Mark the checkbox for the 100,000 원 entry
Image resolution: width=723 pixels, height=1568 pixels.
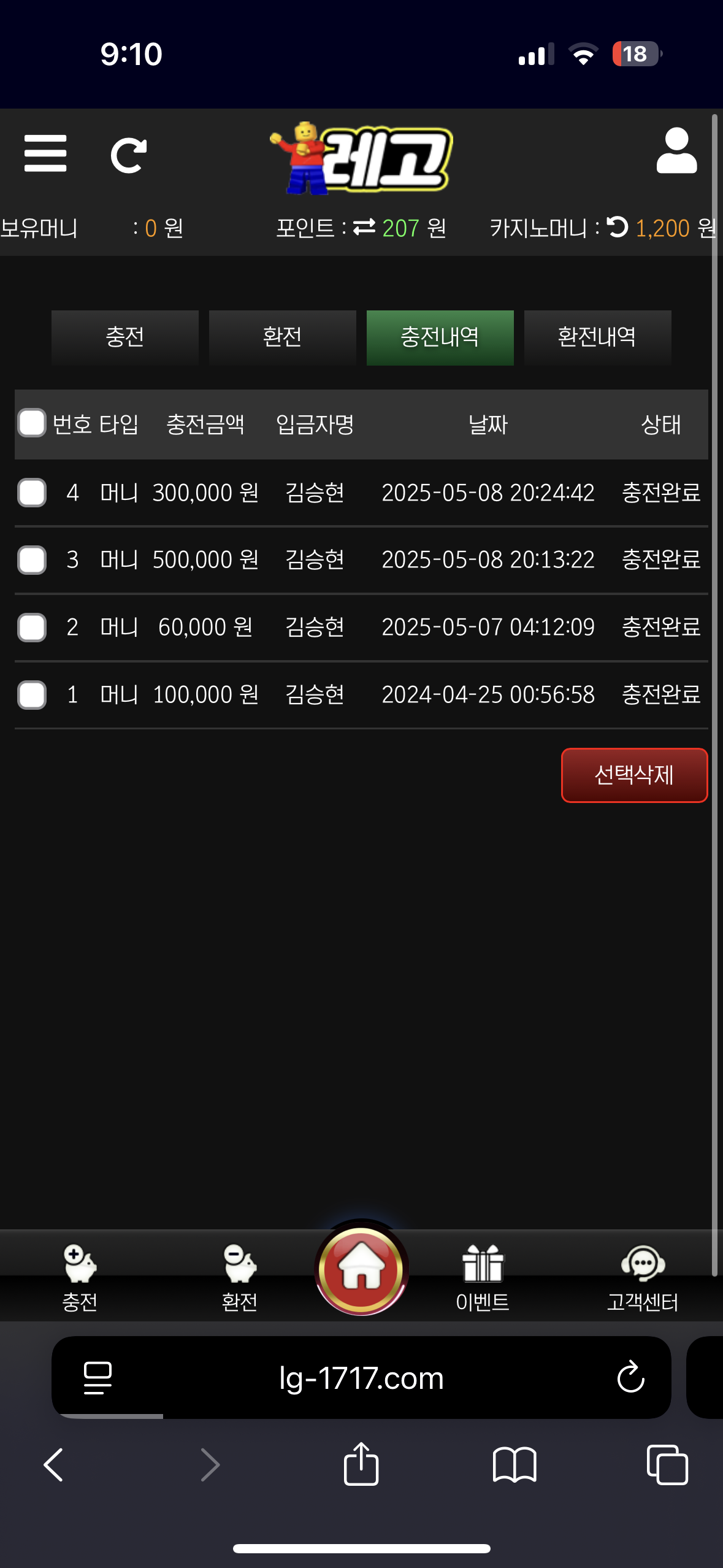(32, 695)
